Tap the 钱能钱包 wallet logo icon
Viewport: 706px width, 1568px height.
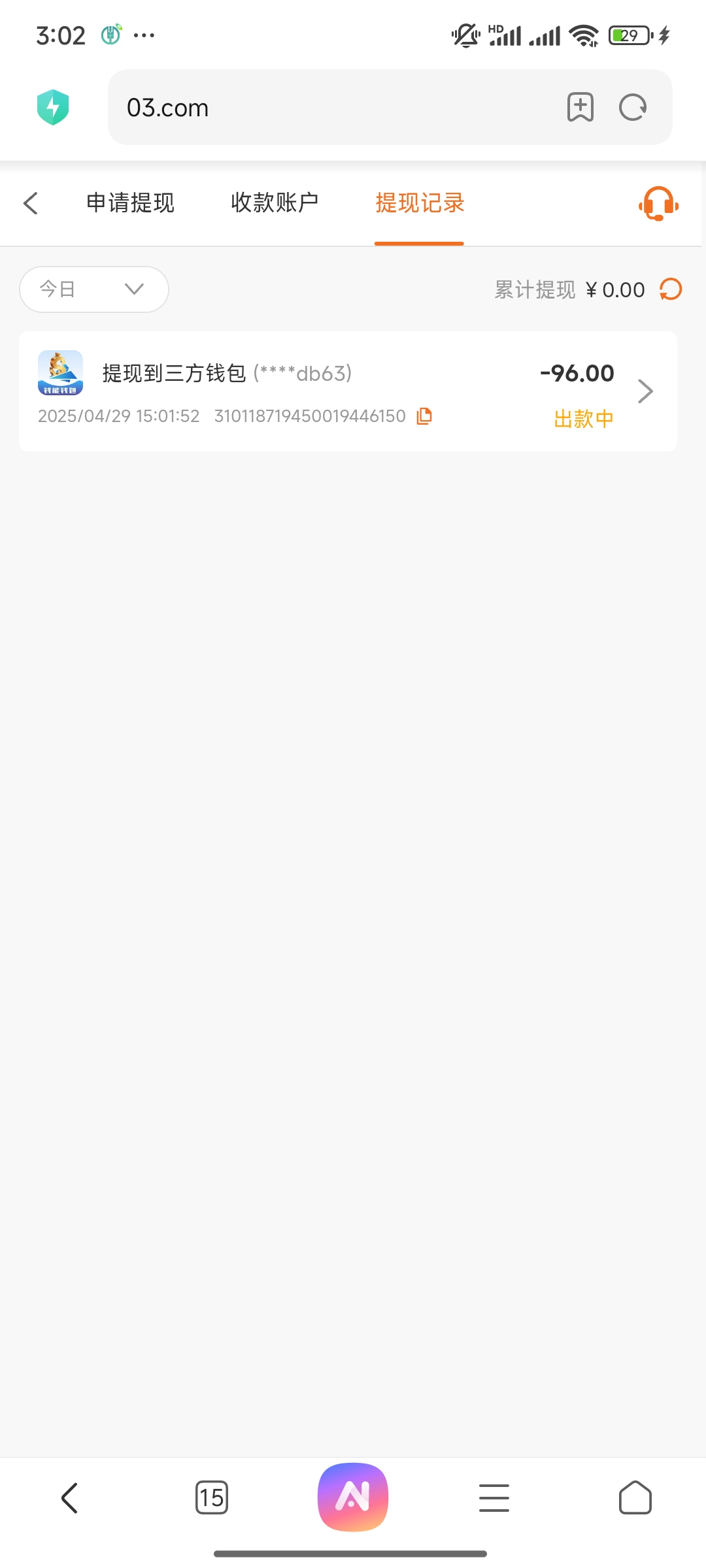[x=61, y=373]
